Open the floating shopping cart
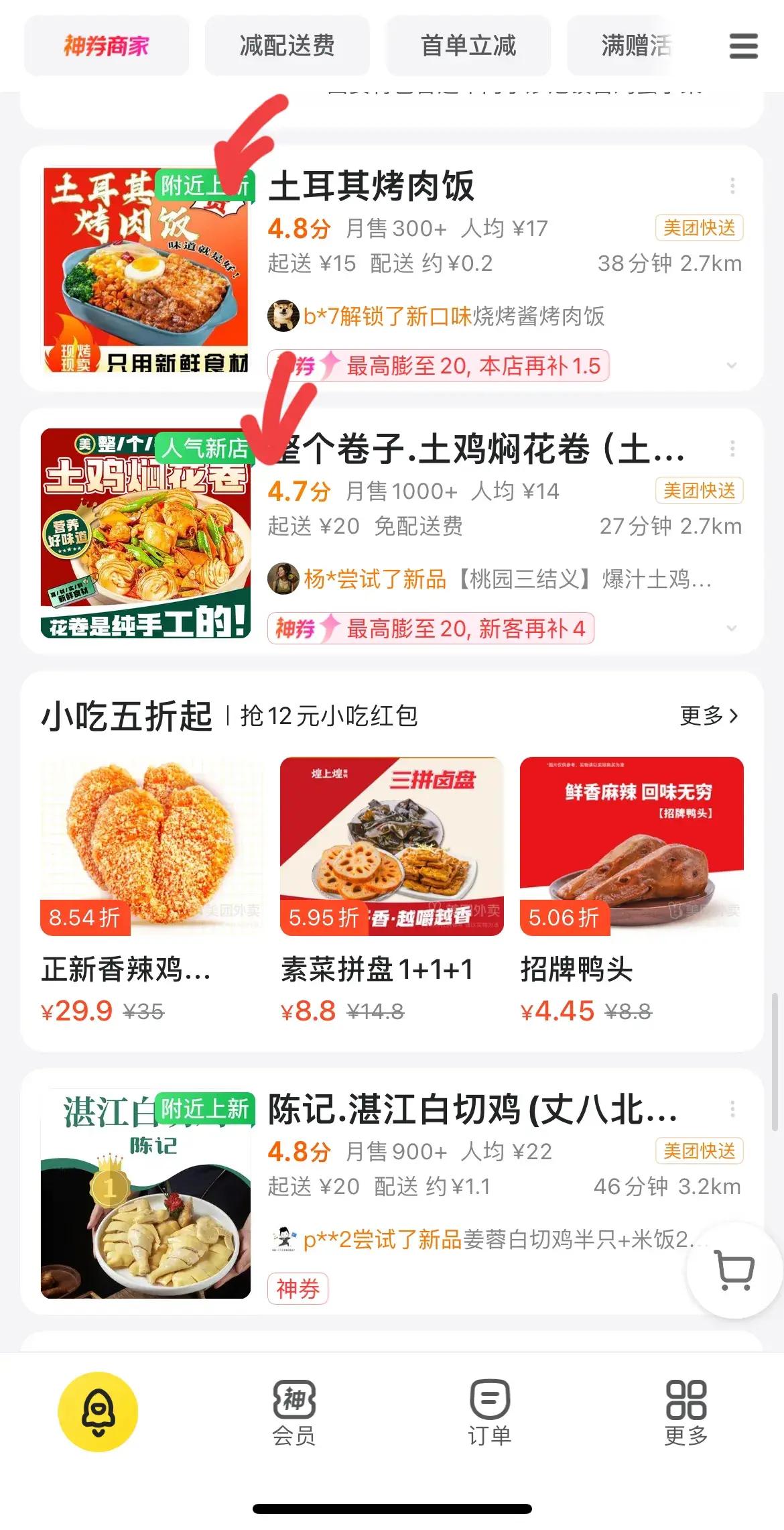 (735, 1270)
